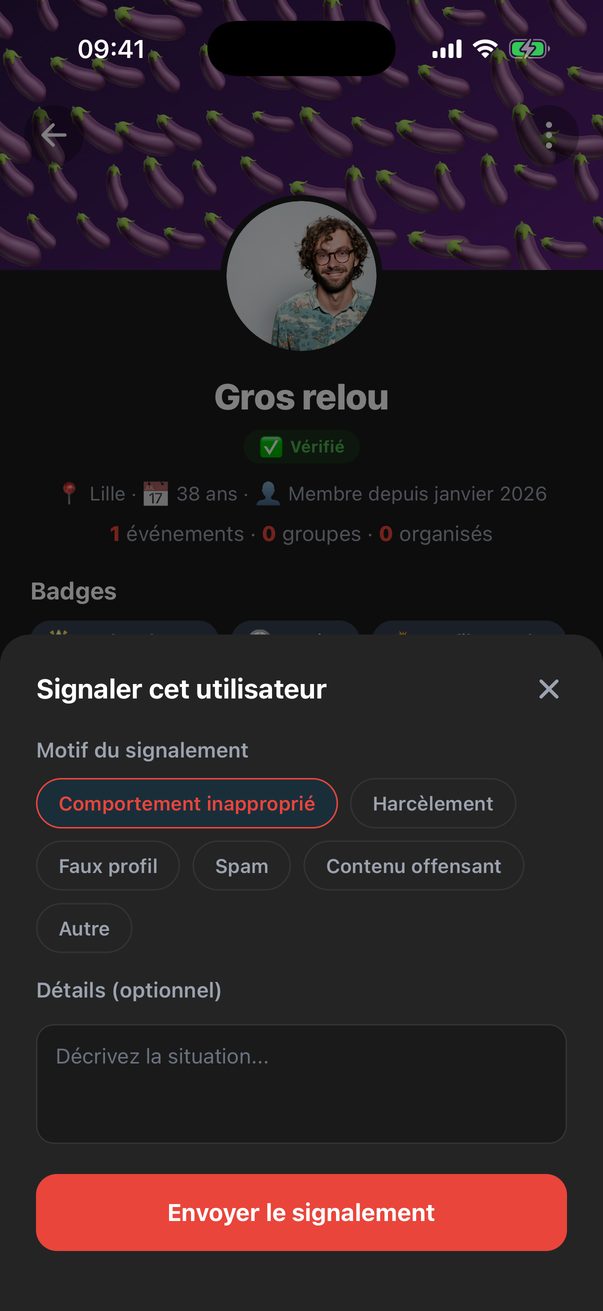Focus the Décrivez la situation text field

(301, 1083)
